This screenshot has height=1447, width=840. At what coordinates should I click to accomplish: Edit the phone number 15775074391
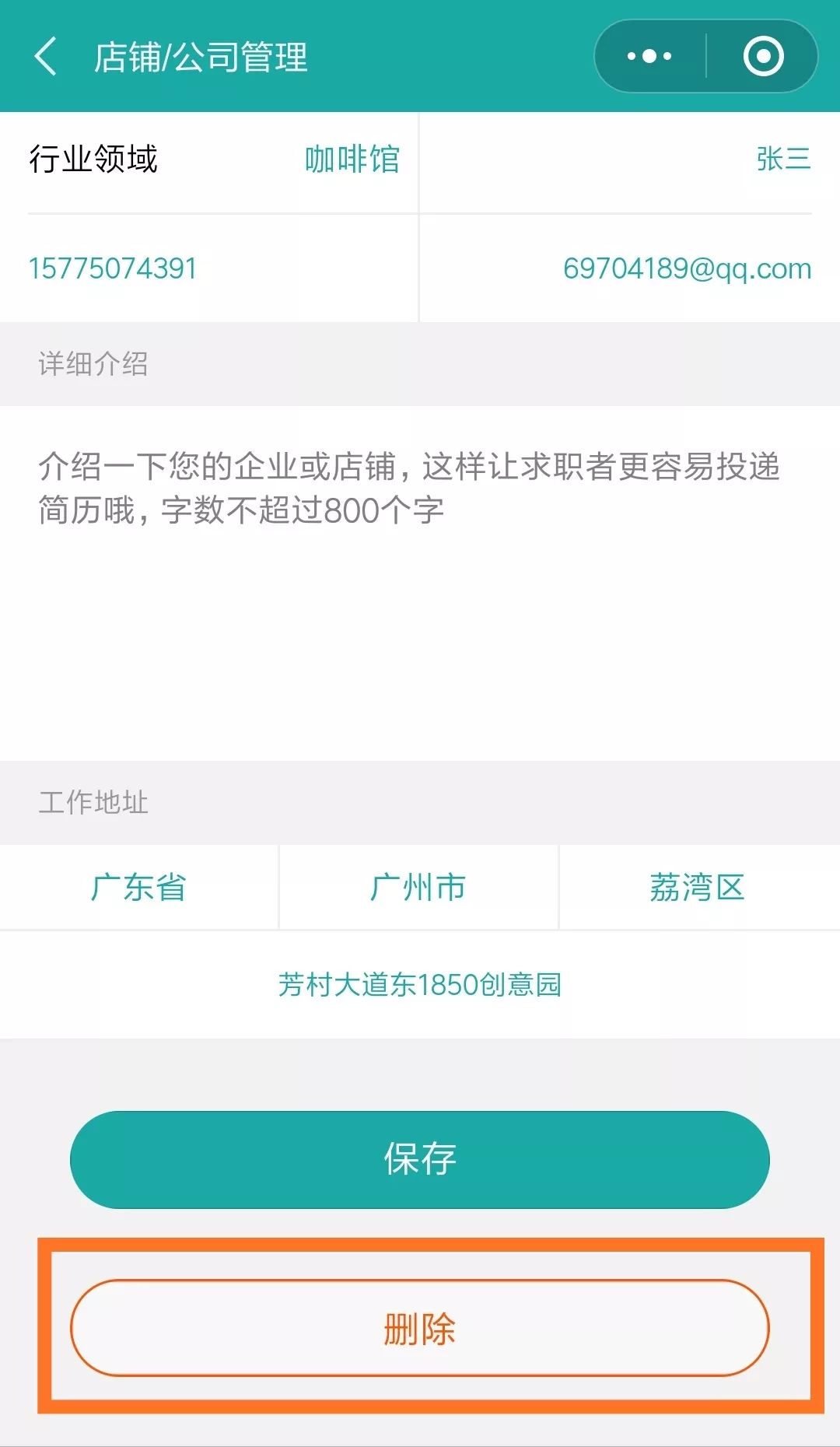[x=113, y=268]
